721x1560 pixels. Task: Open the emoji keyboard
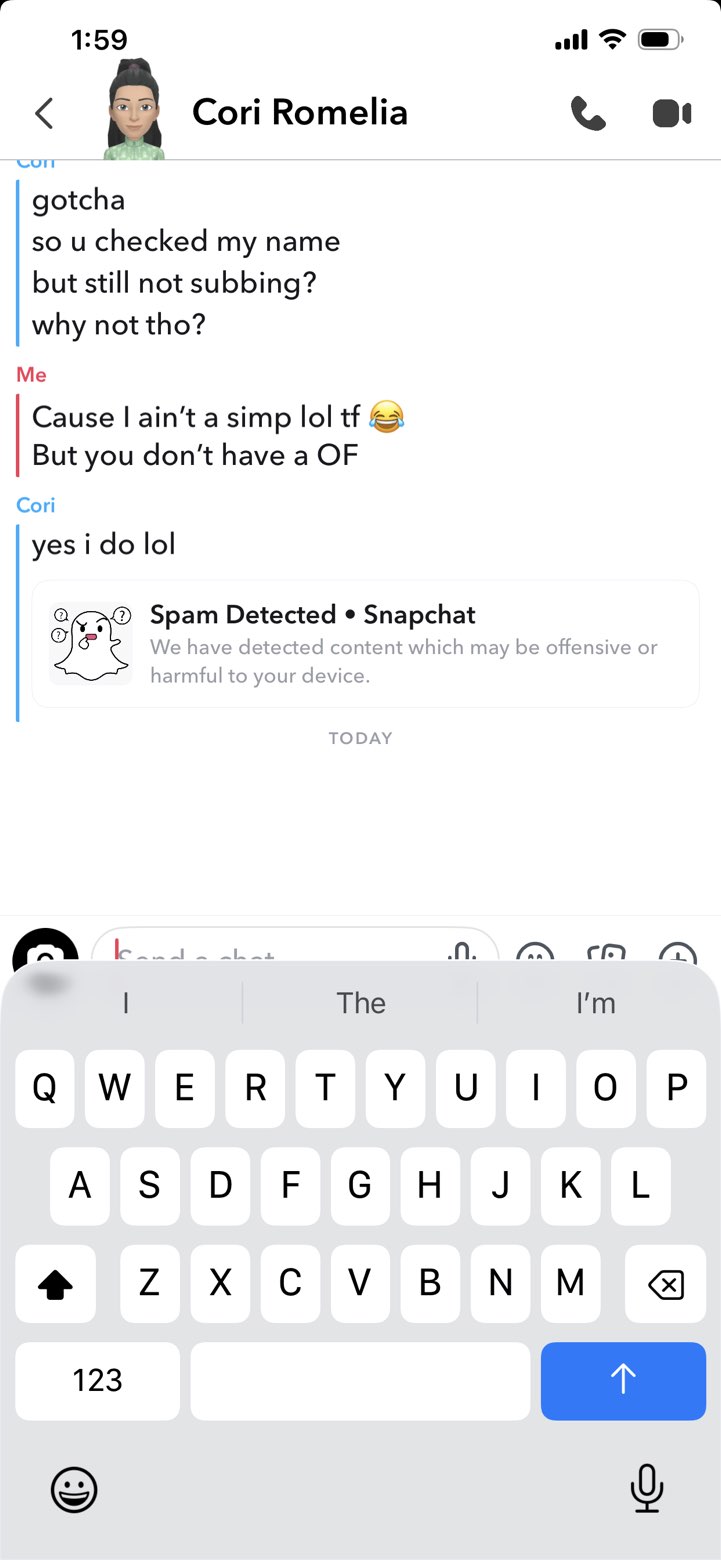(74, 1490)
